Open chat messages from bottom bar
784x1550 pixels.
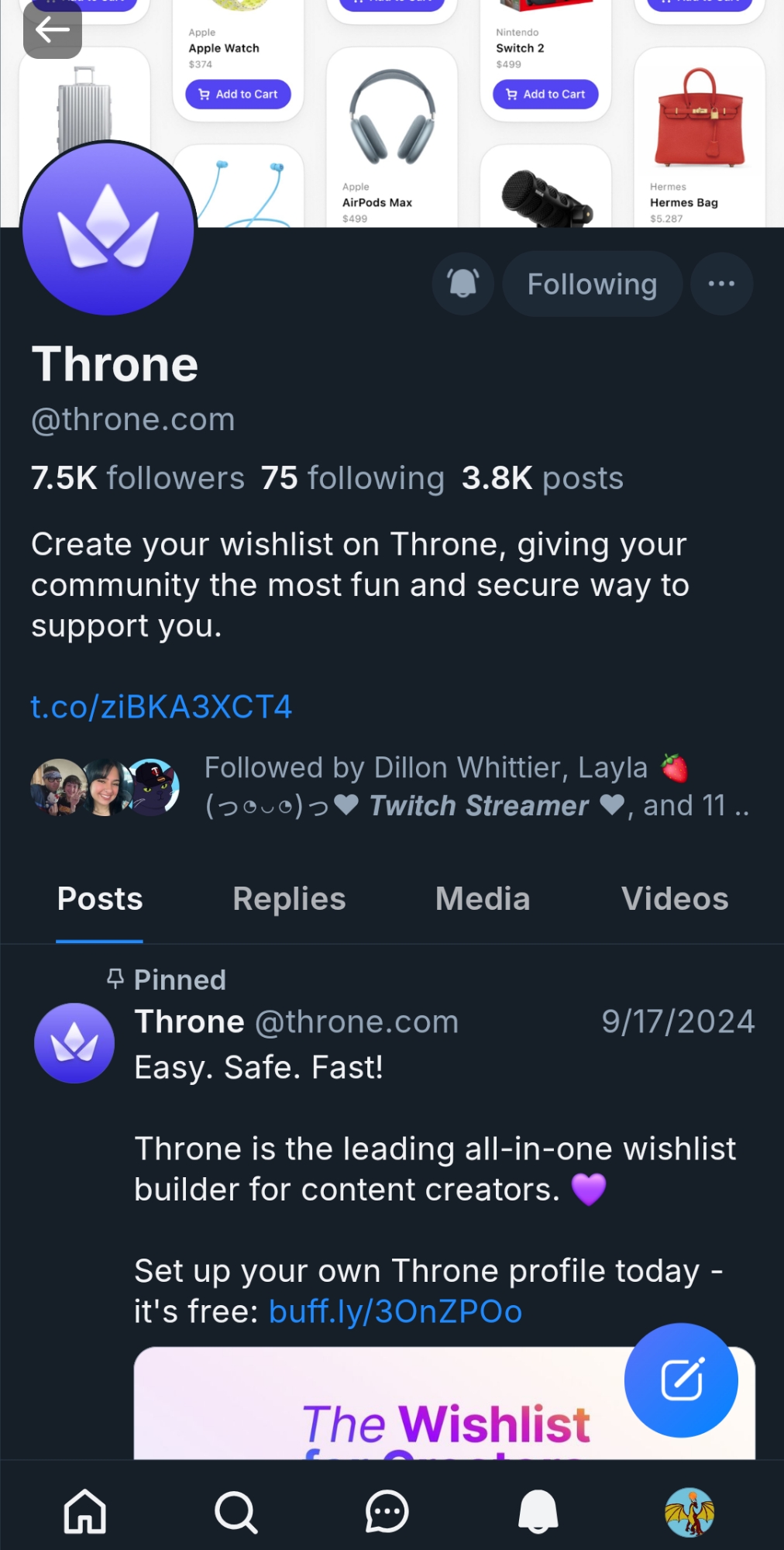pos(387,1511)
